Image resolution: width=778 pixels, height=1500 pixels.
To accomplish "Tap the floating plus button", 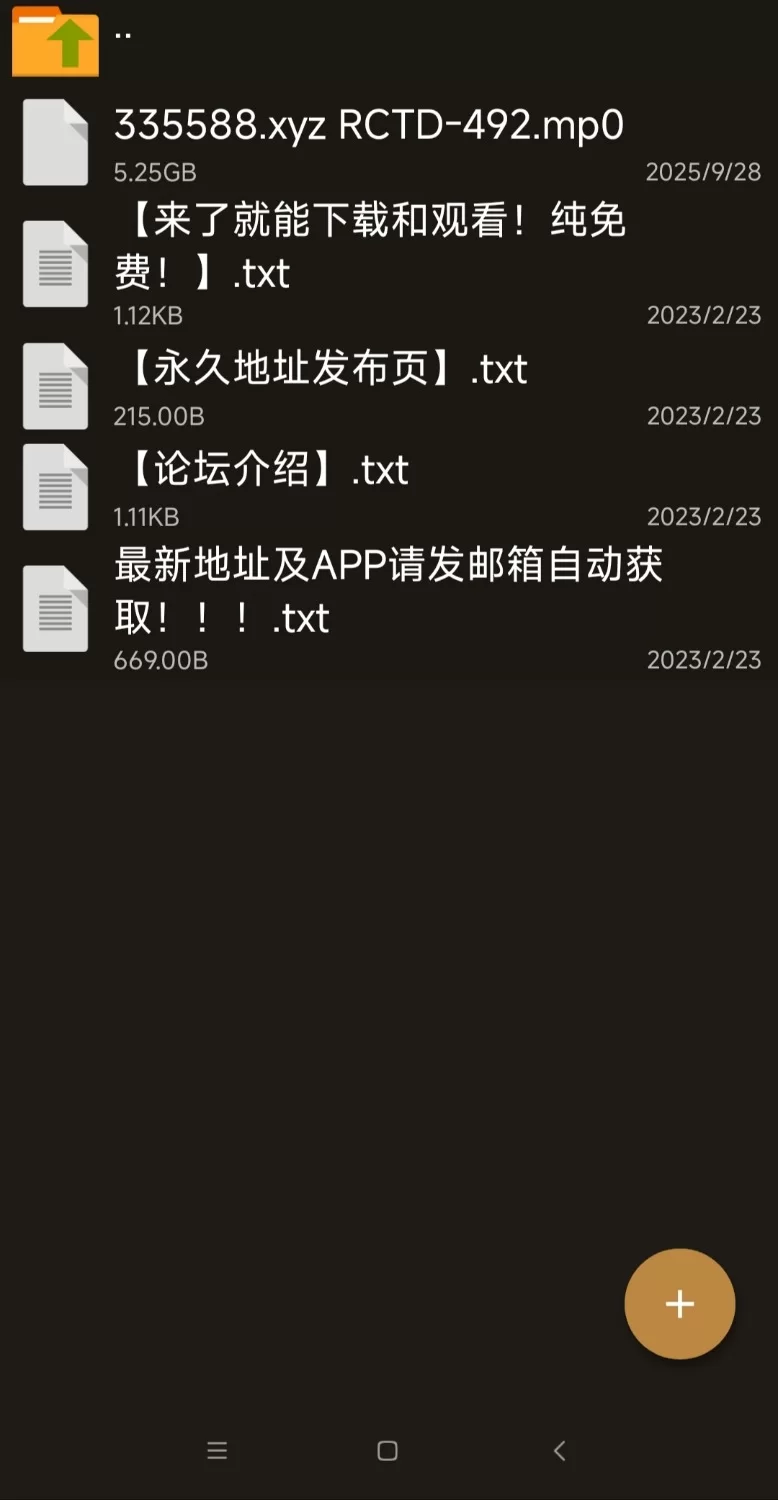I will point(679,1303).
